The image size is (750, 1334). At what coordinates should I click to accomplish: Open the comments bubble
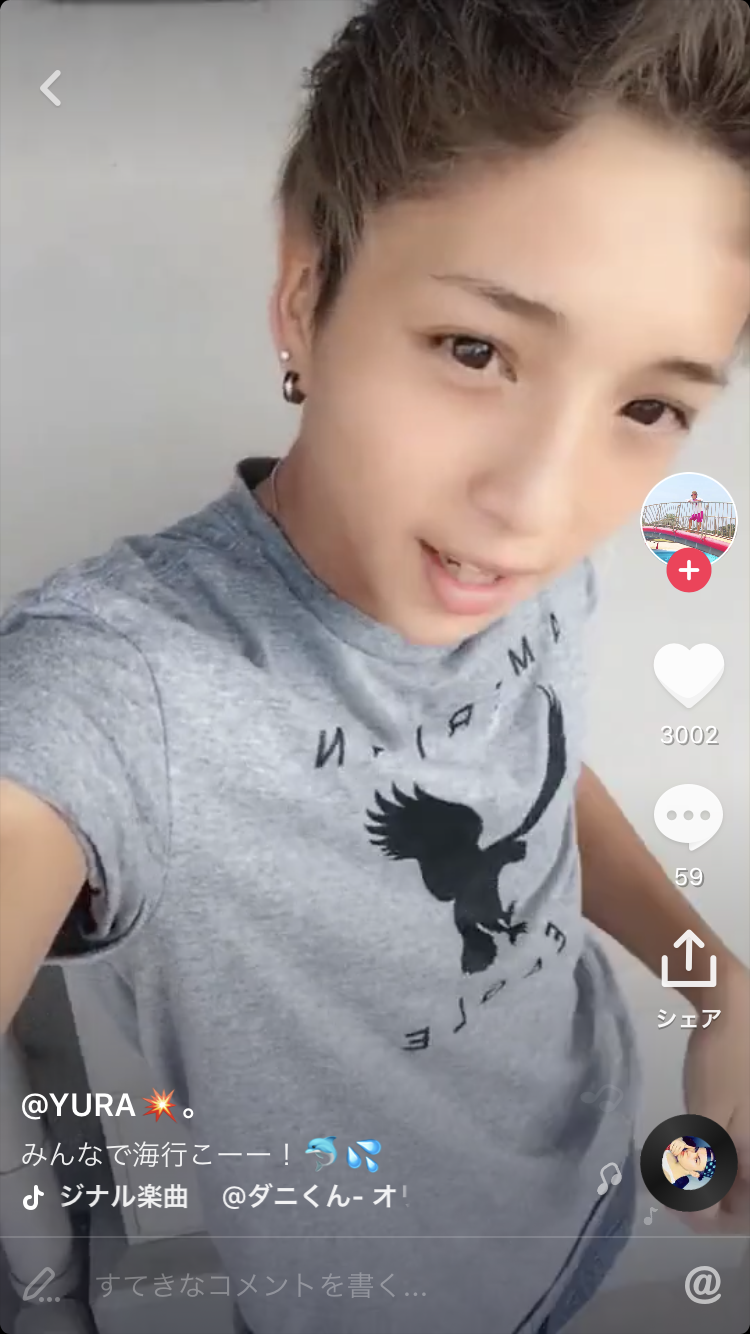pyautogui.click(x=688, y=818)
